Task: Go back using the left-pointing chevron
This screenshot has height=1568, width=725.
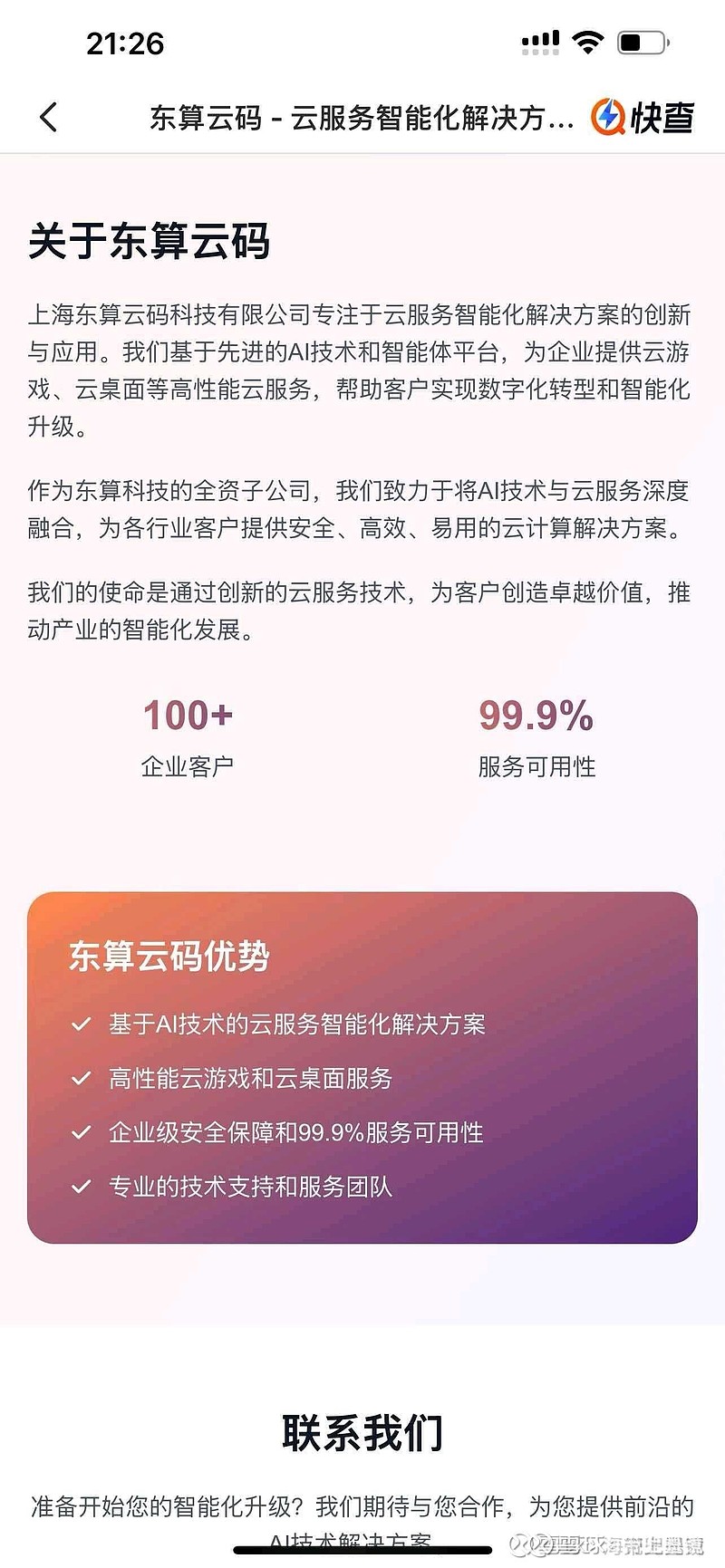Action: click(x=48, y=118)
